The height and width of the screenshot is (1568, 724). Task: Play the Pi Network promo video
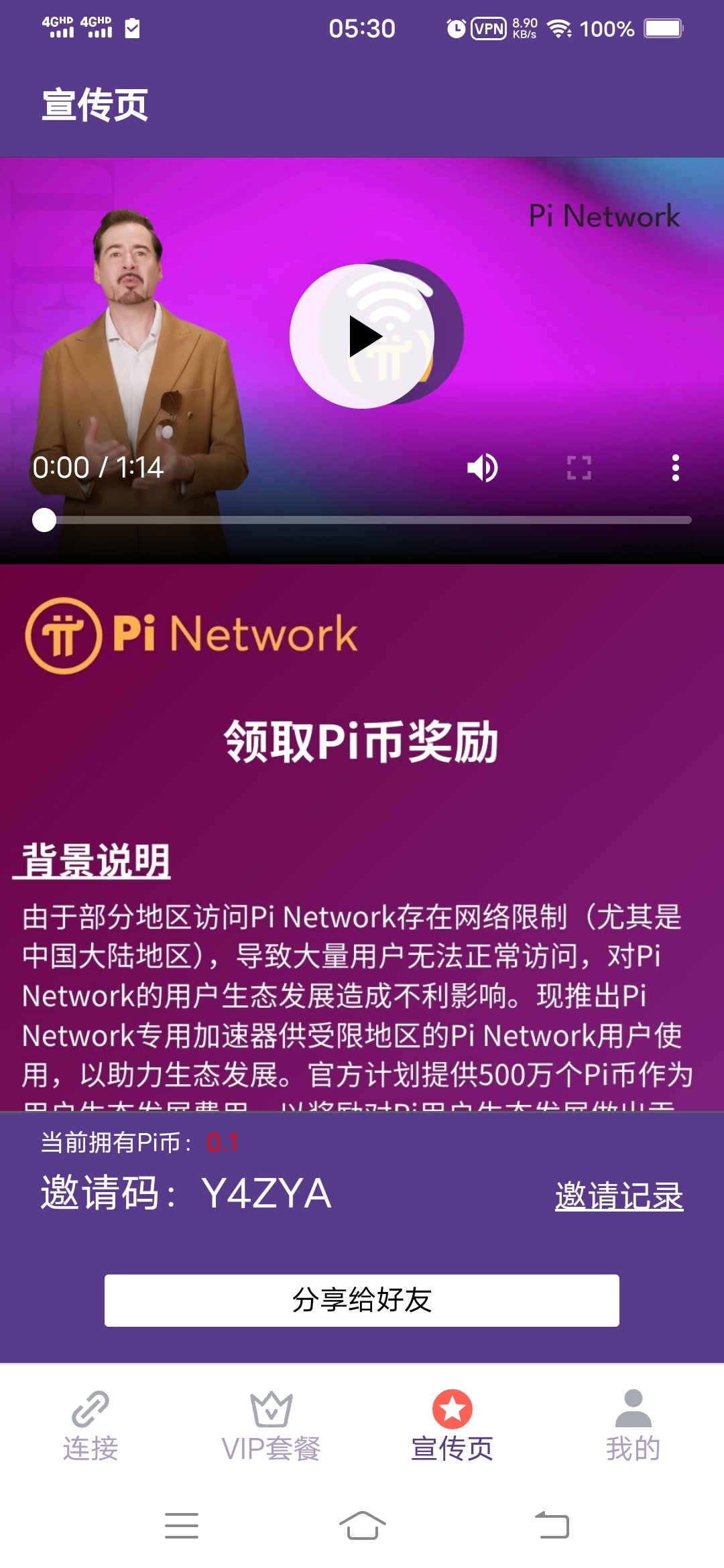[362, 336]
